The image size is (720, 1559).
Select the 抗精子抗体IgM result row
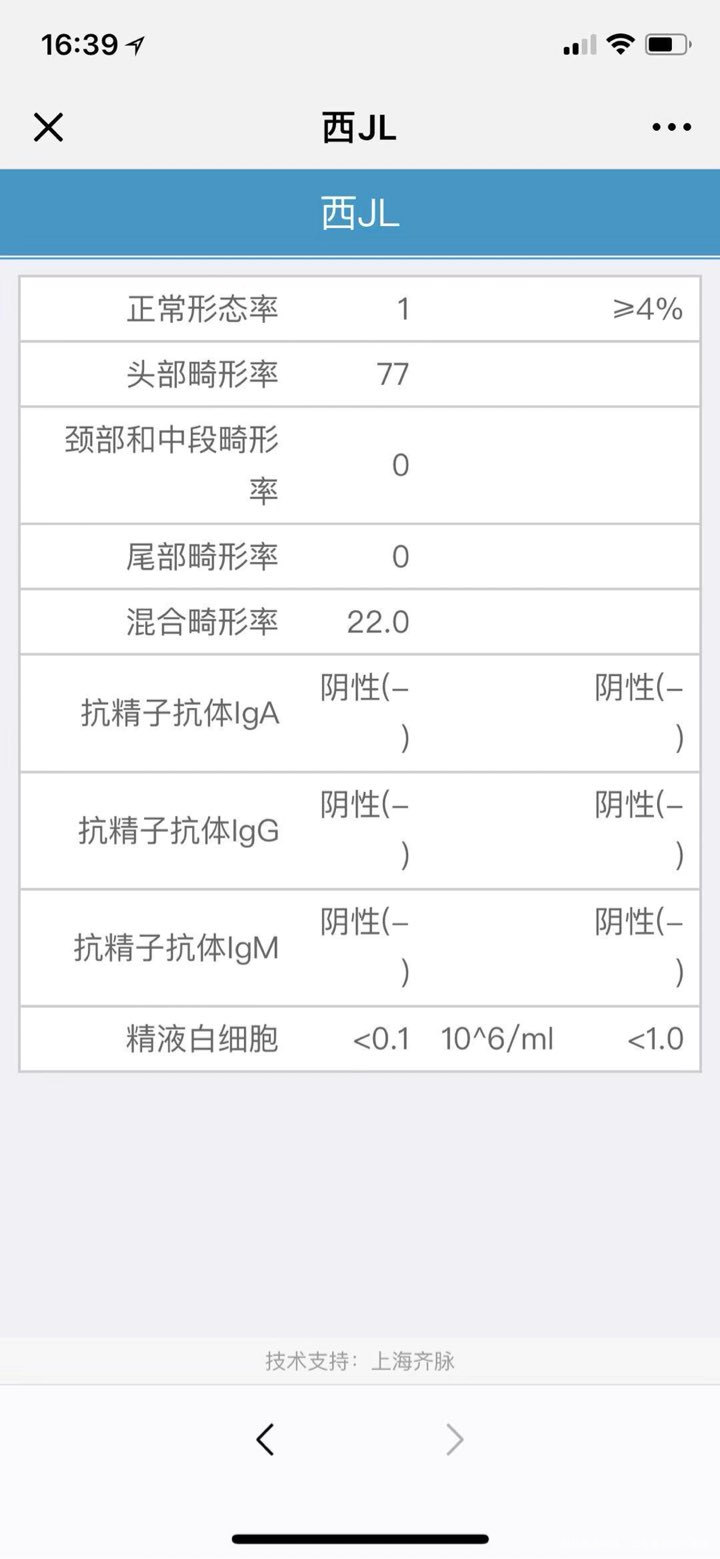coord(360,946)
